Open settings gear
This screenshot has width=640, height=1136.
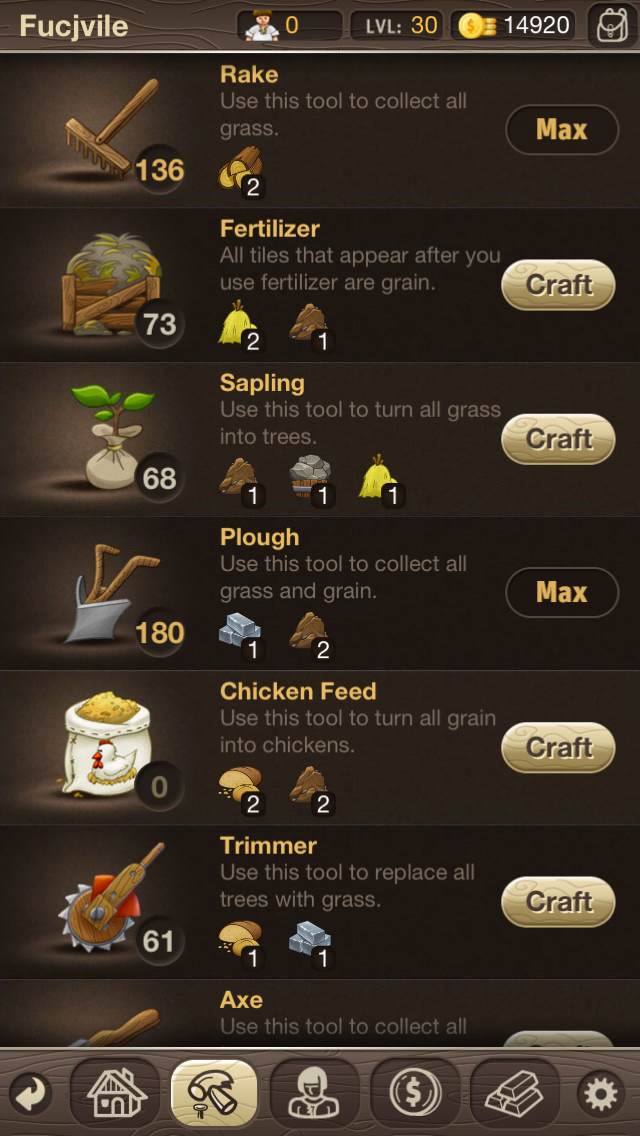[601, 1094]
